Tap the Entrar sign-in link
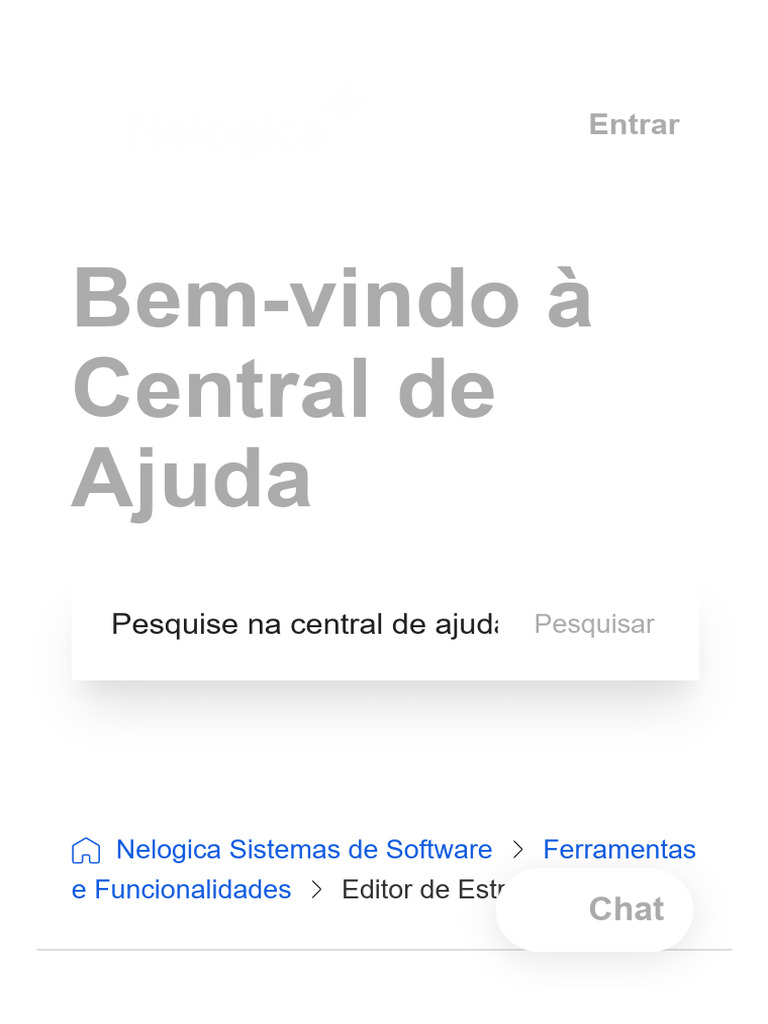Screen dimensions: 768x1024 pos(633,125)
